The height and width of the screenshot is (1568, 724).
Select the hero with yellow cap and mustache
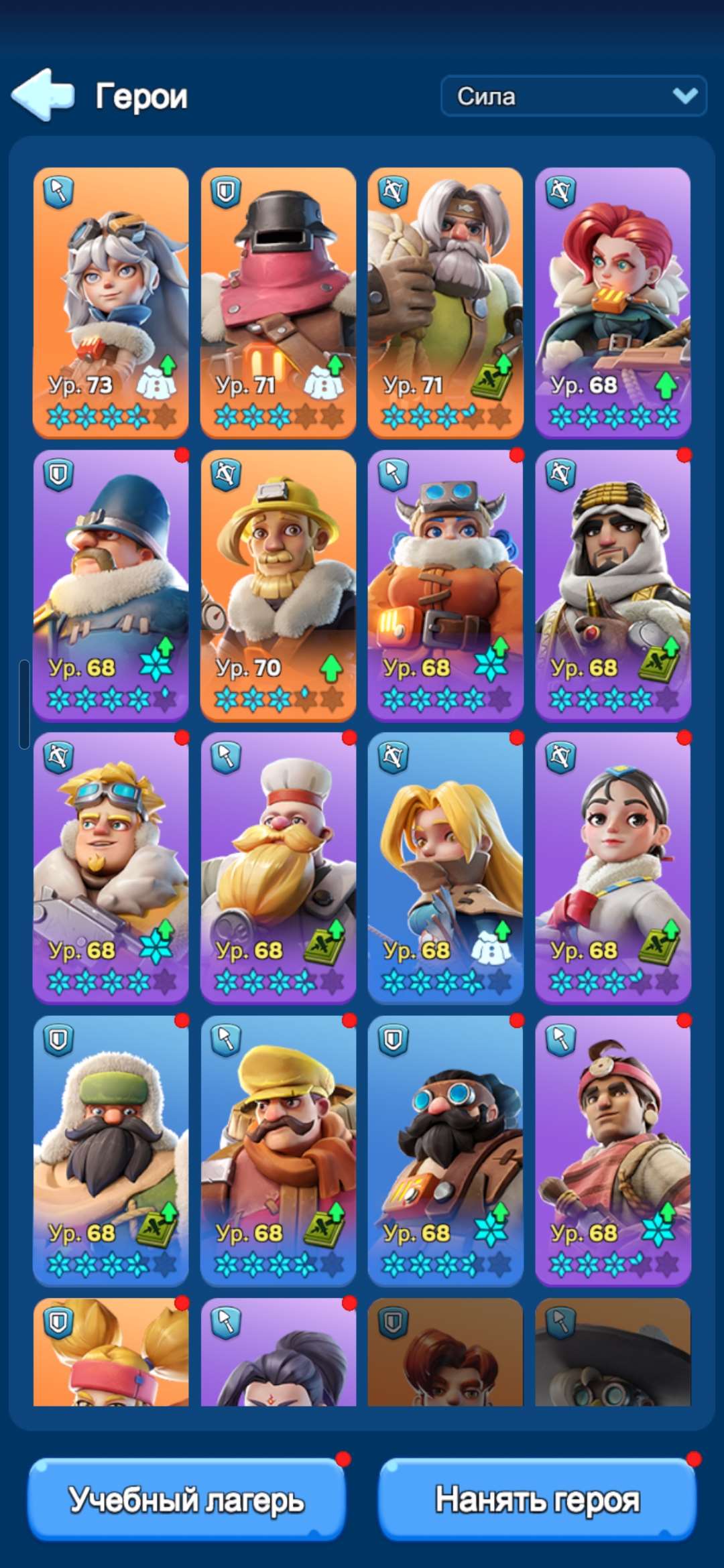pos(278,1151)
